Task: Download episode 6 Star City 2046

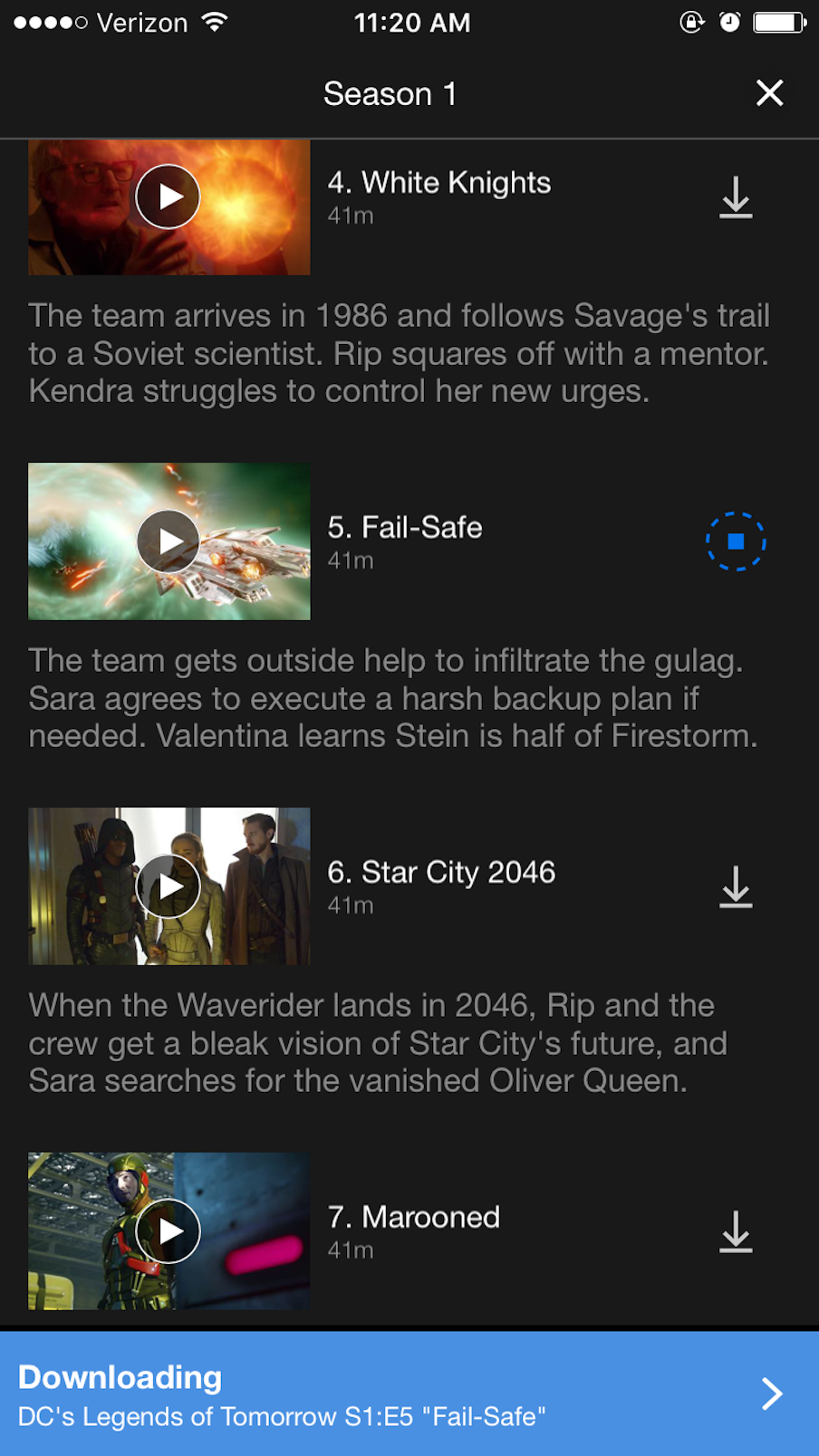Action: coord(736,886)
